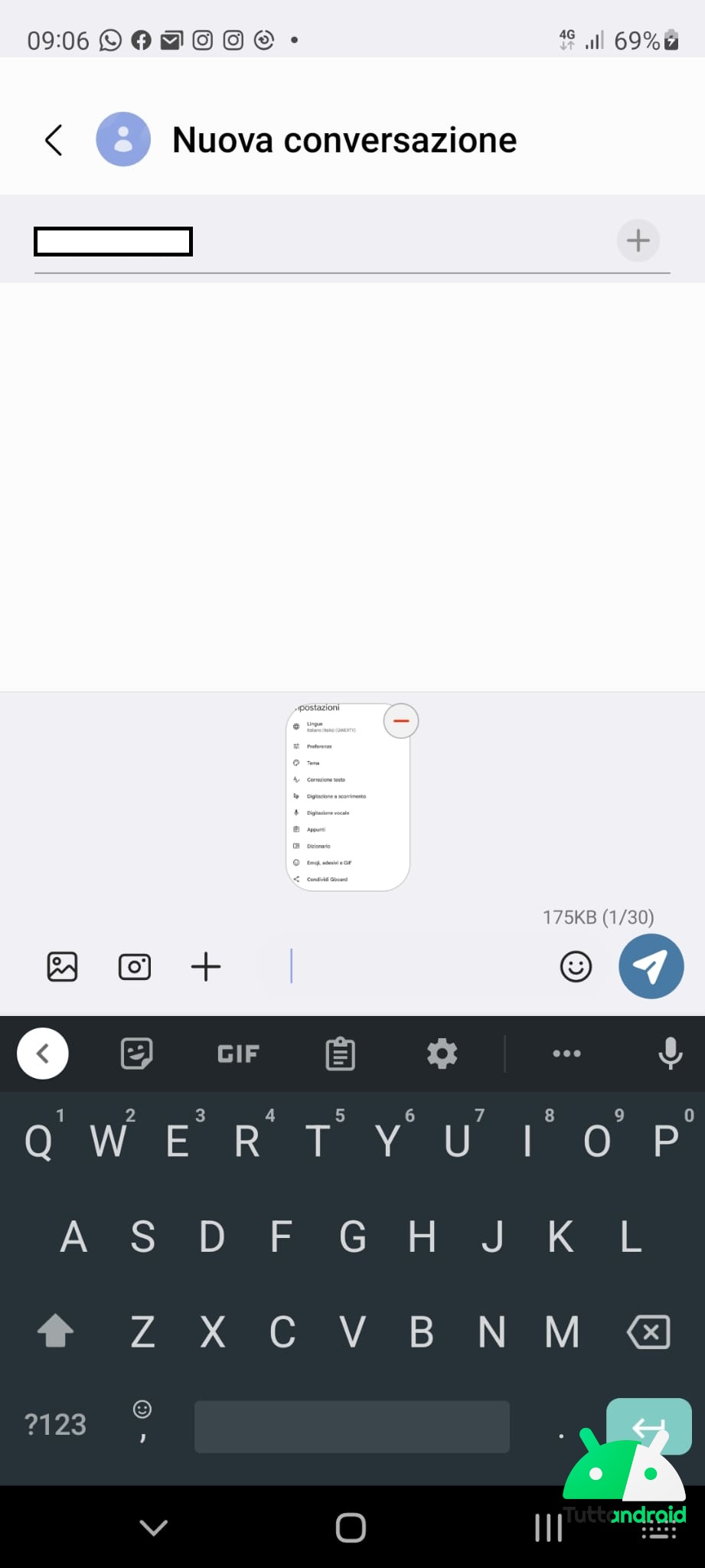Tap the backspace key

(x=648, y=1332)
